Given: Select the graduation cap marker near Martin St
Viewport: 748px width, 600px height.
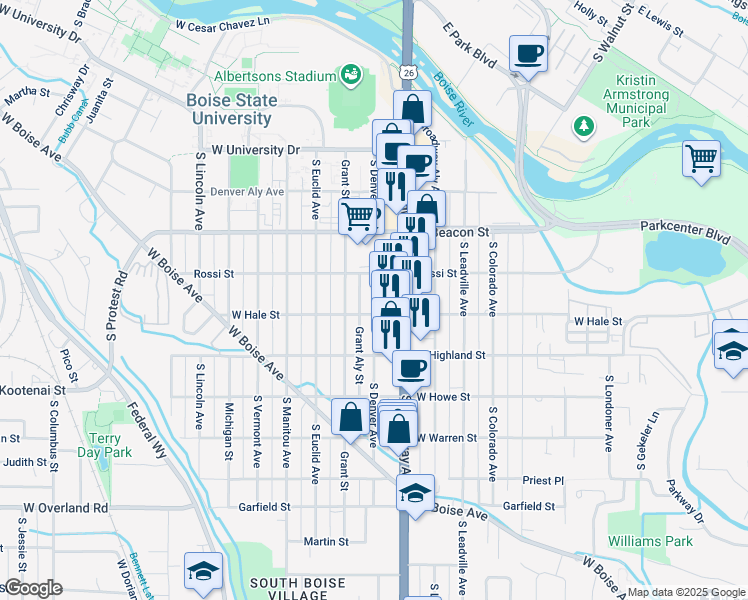Looking at the screenshot, I should (x=203, y=571).
